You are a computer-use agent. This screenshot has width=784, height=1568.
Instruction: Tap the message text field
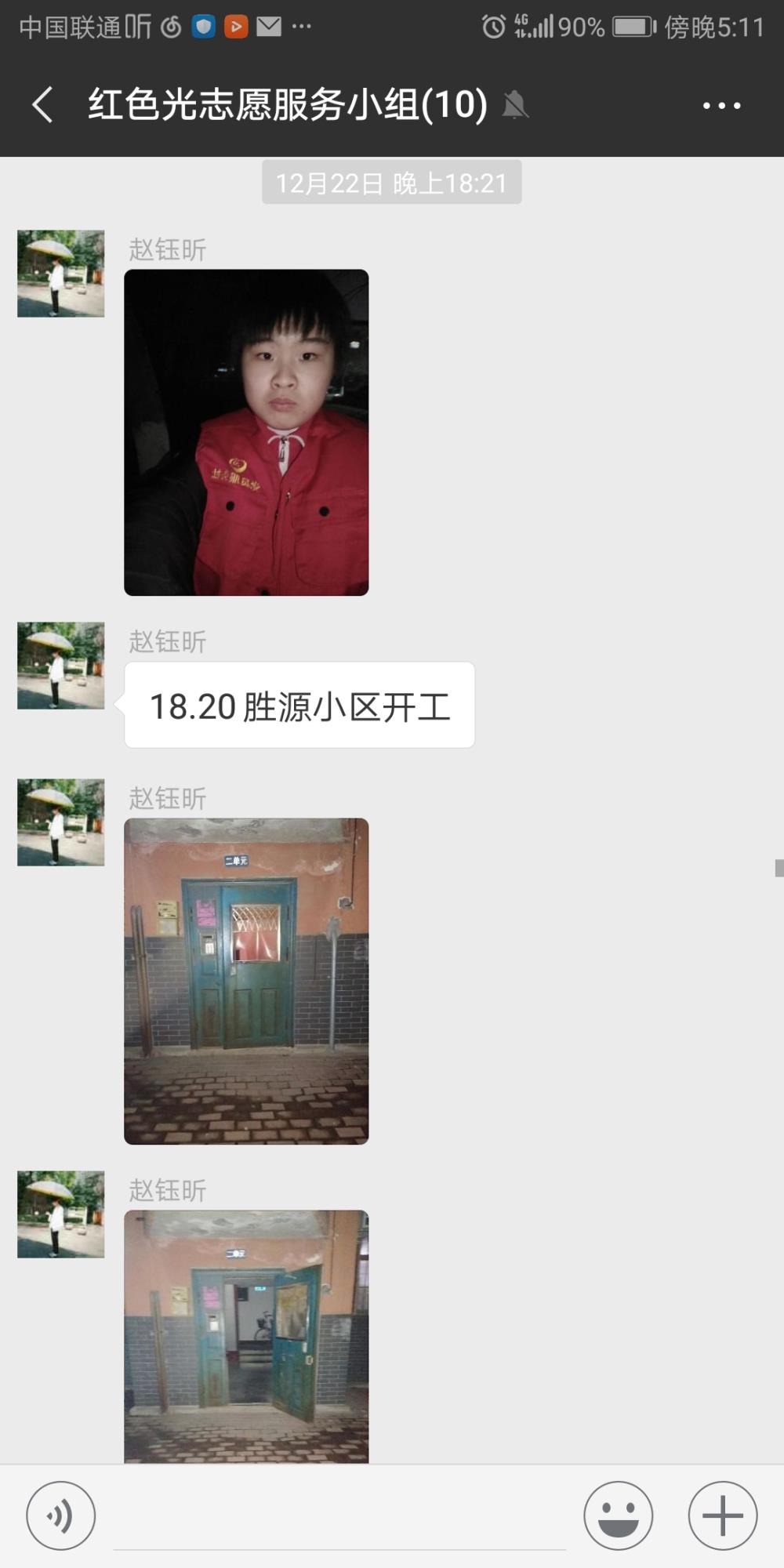339,1517
